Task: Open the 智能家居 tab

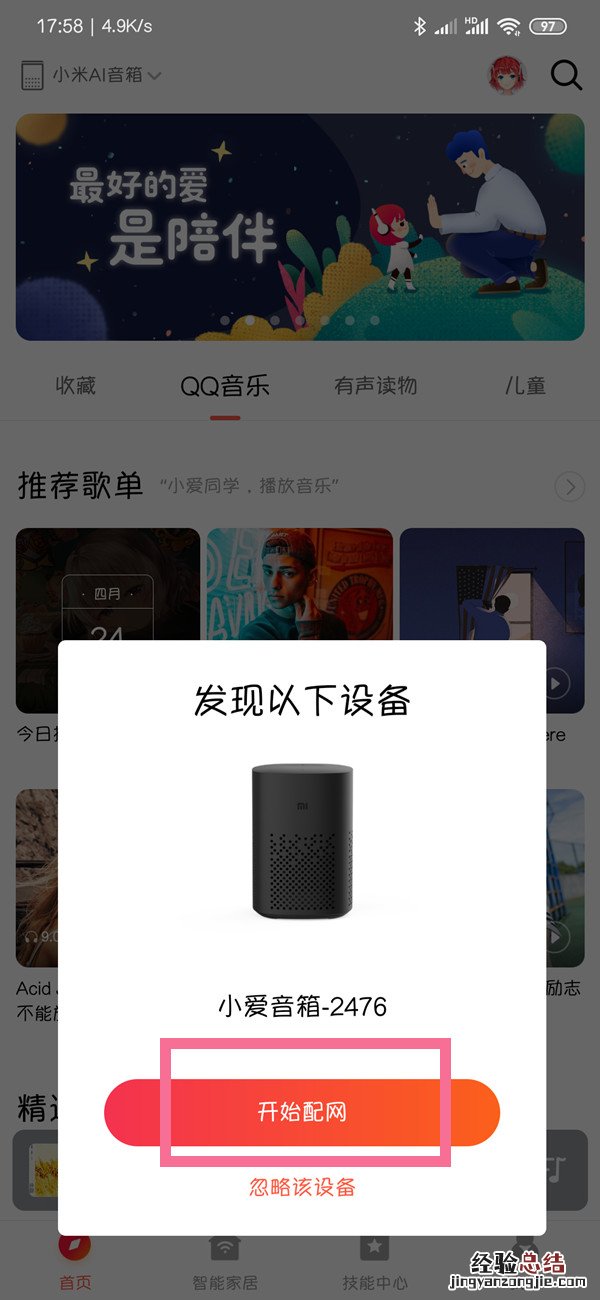Action: tap(225, 1262)
